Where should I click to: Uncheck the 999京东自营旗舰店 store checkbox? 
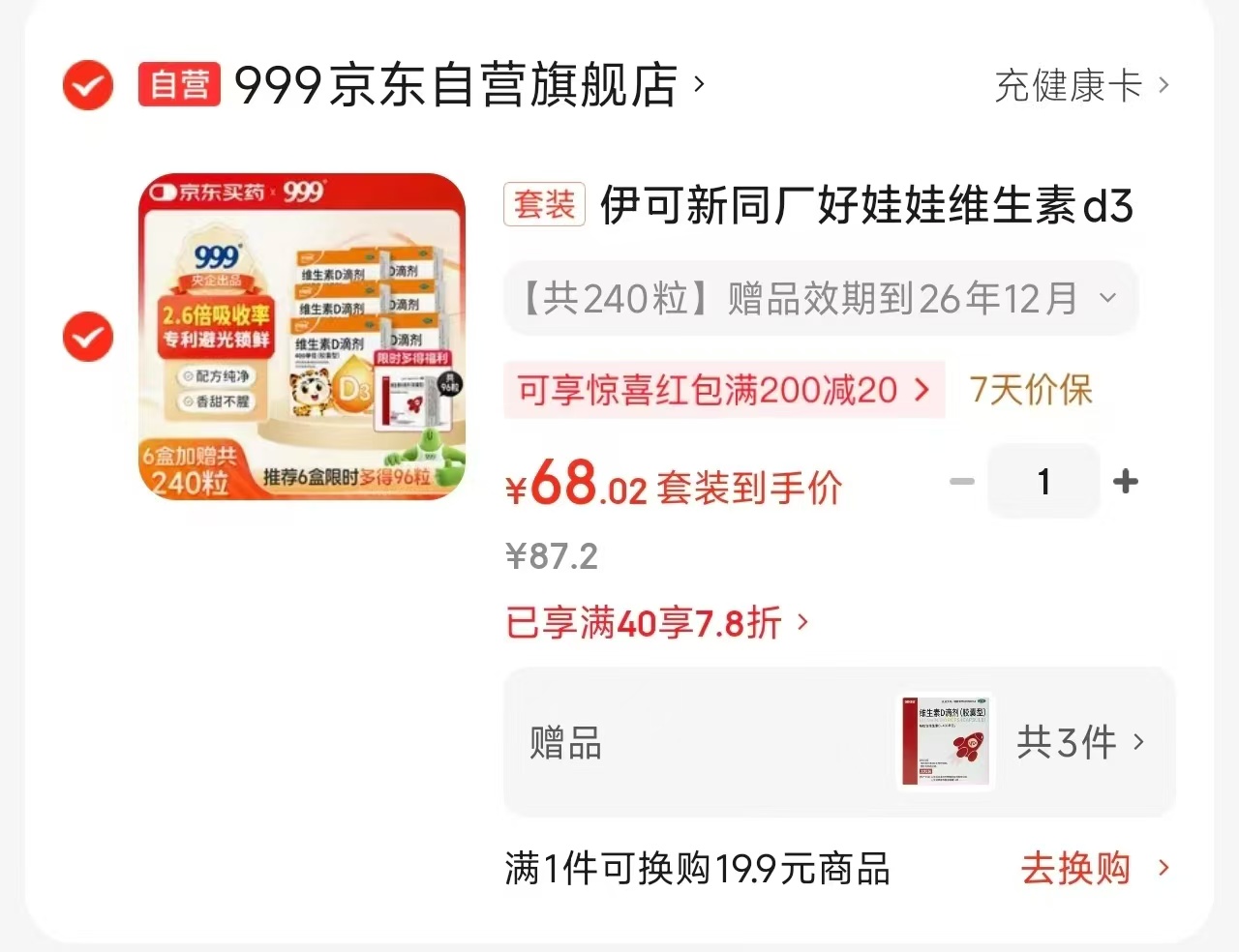point(88,85)
